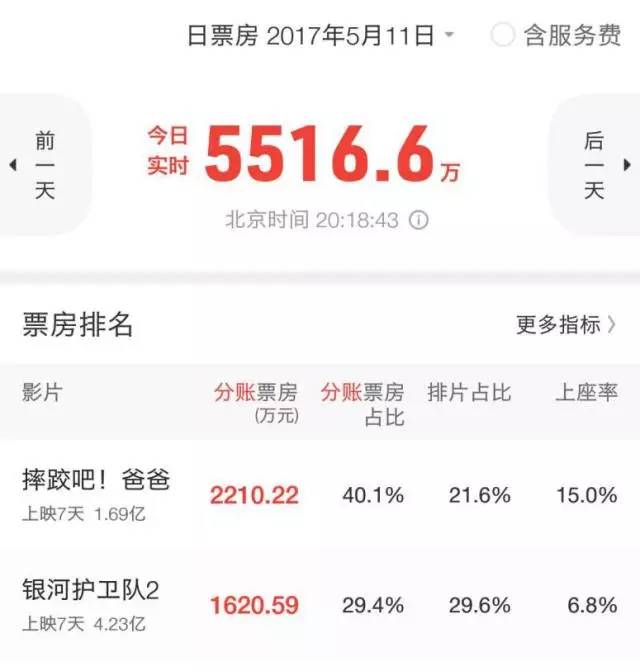Open details for 摔跤吧！爸爸
Viewport: 640px width, 671px height.
96,481
